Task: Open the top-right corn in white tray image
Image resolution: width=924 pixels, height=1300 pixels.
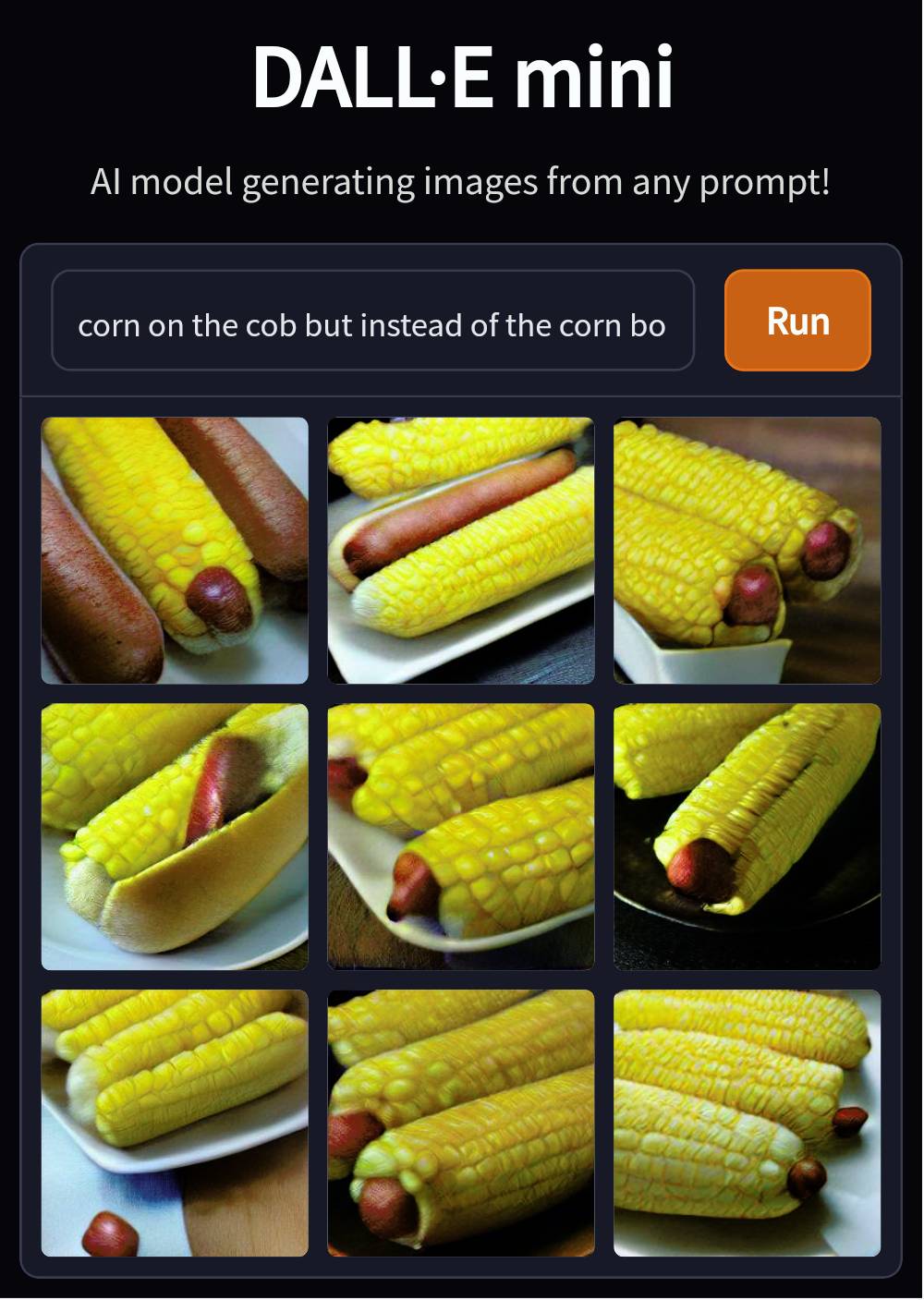Action: [748, 550]
